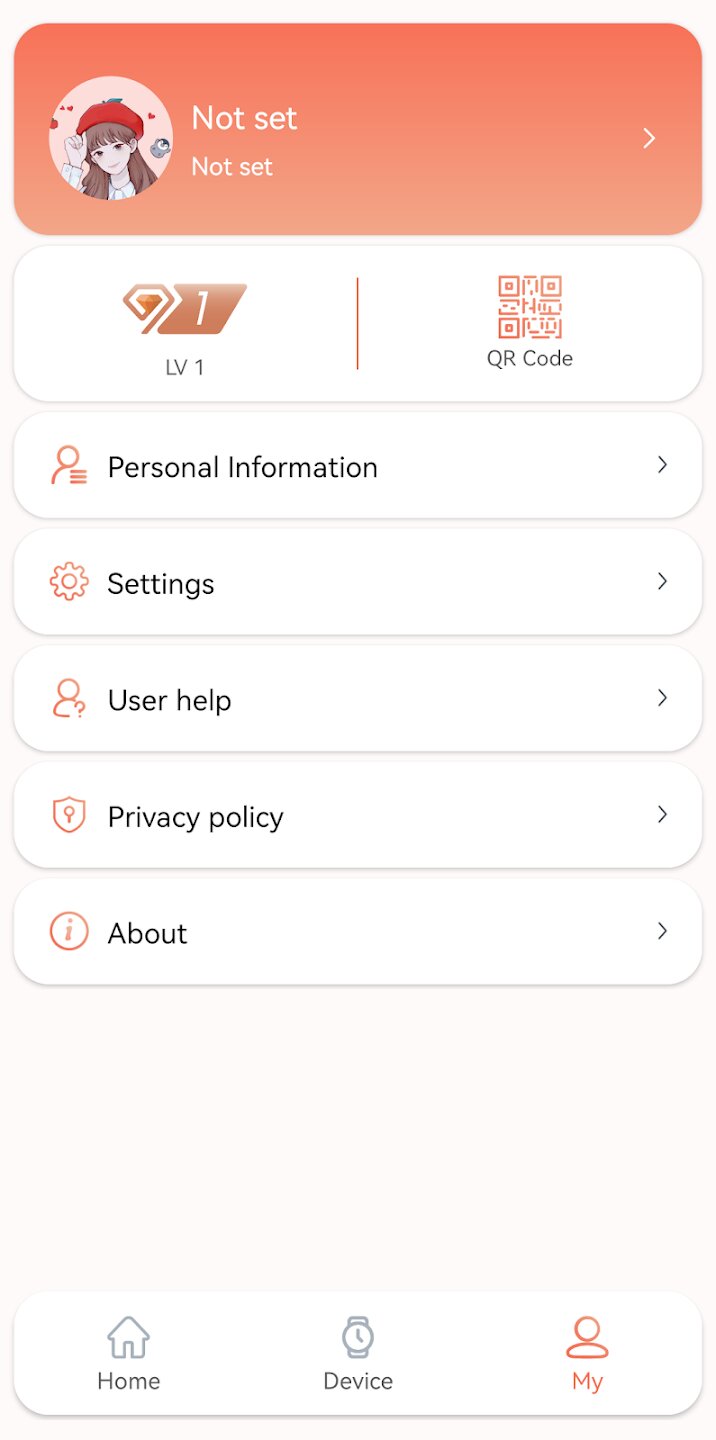The image size is (716, 1440).
Task: Show my QR Code
Action: [x=530, y=324]
